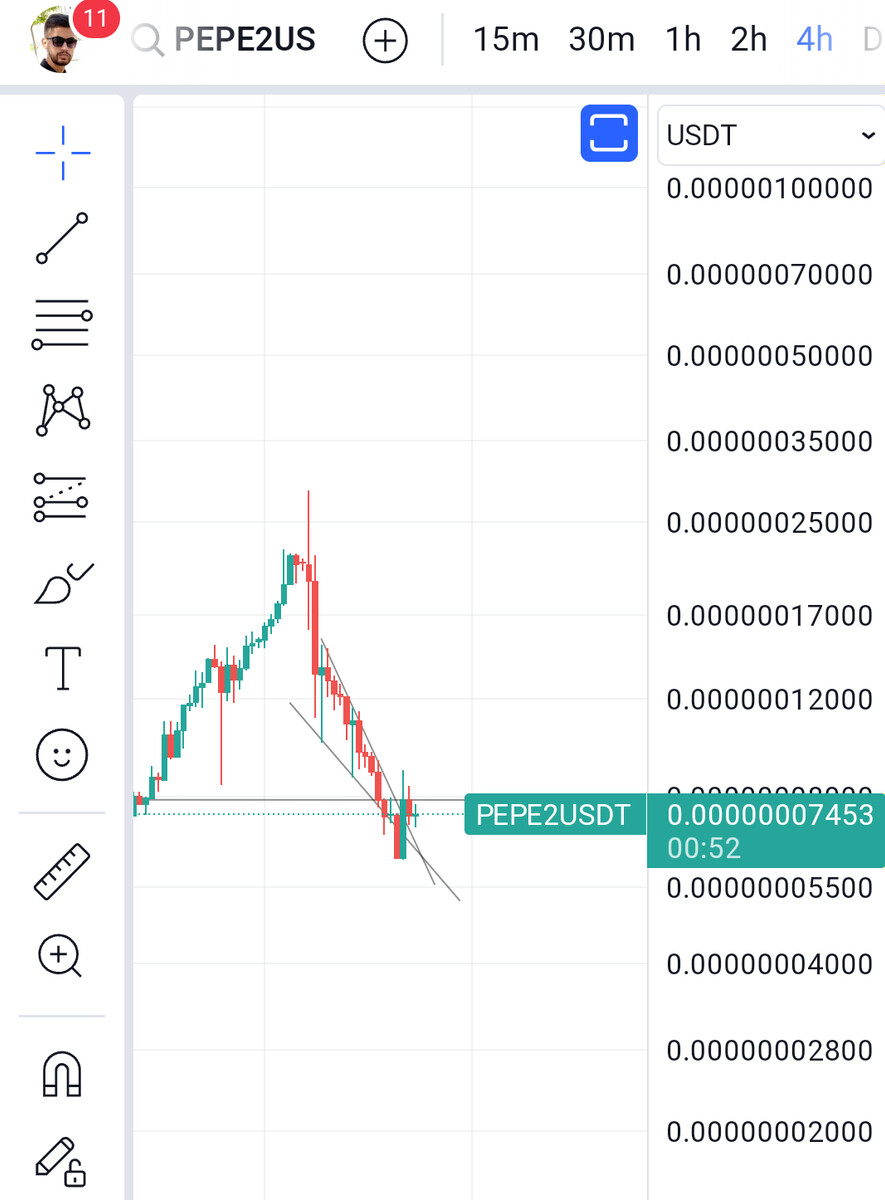
Task: Select the brush drawing tool
Action: (x=62, y=584)
